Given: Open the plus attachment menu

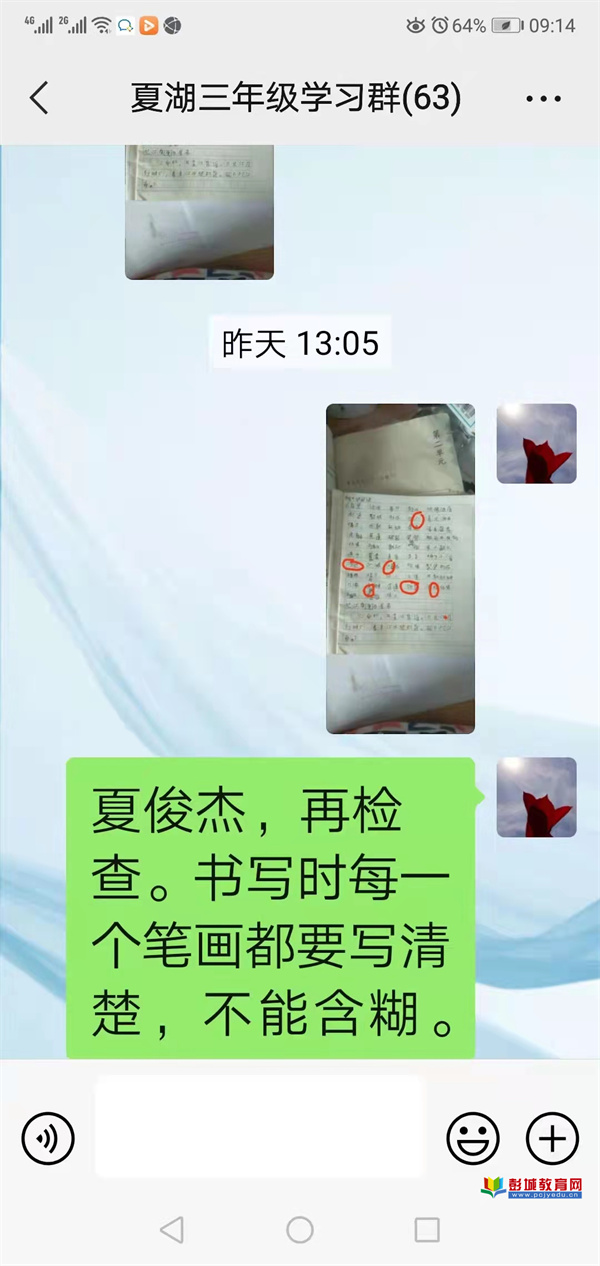Looking at the screenshot, I should click(x=552, y=1138).
